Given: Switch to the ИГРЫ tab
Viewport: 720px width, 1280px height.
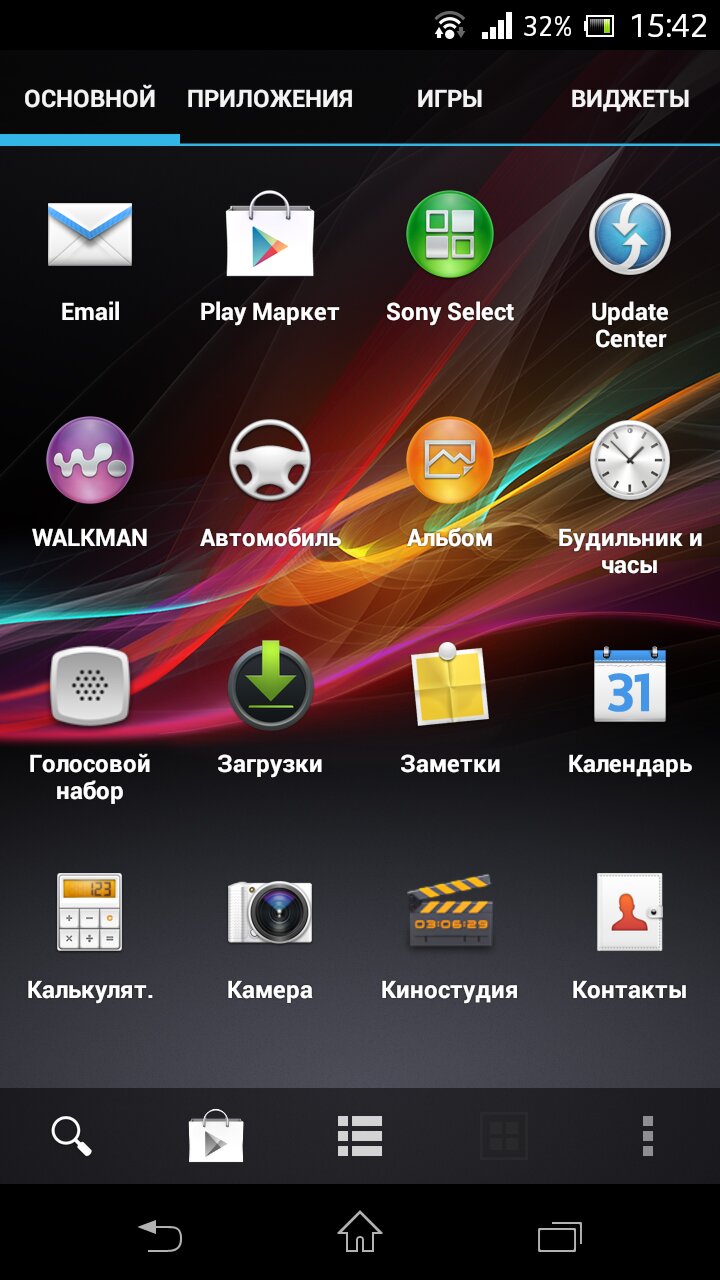Looking at the screenshot, I should (449, 99).
